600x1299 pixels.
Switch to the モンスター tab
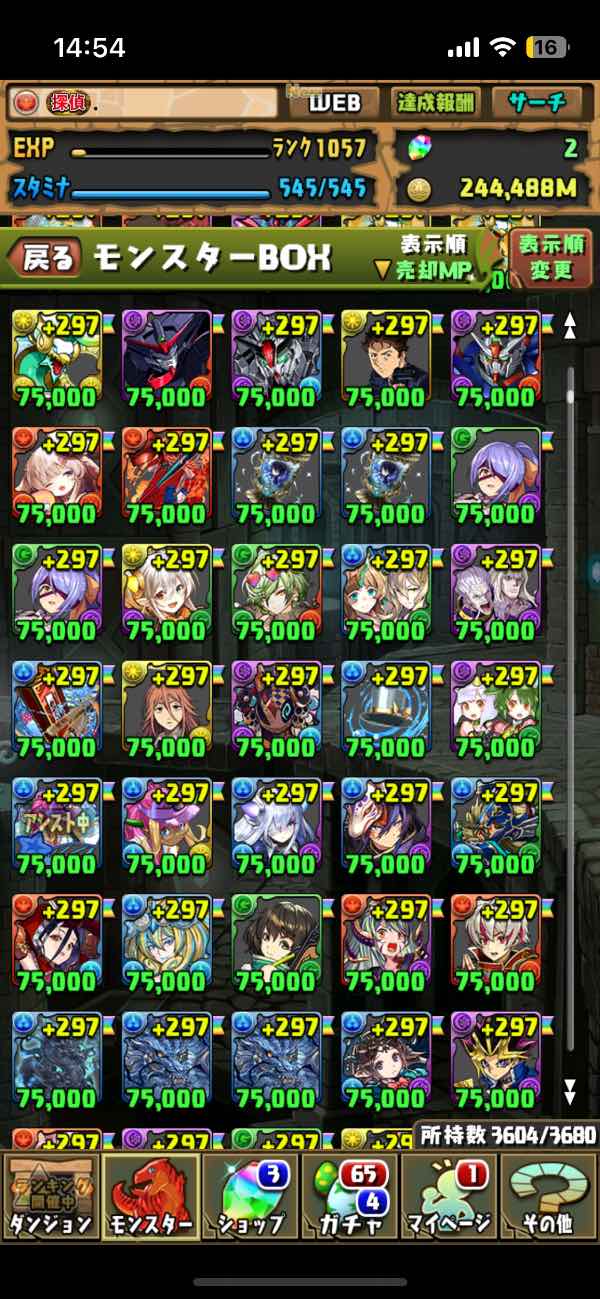pos(150,1197)
